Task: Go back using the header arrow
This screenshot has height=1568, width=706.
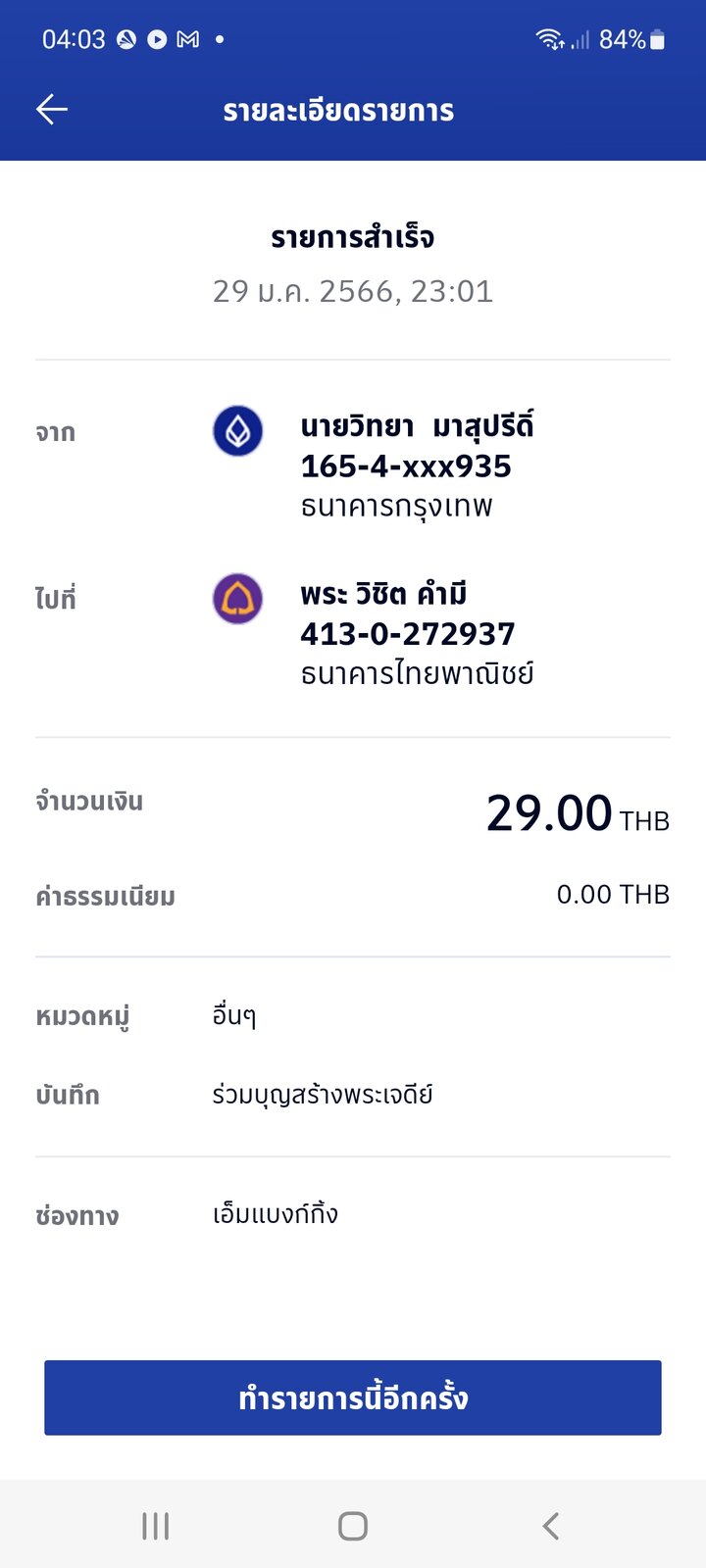Action: pyautogui.click(x=52, y=110)
